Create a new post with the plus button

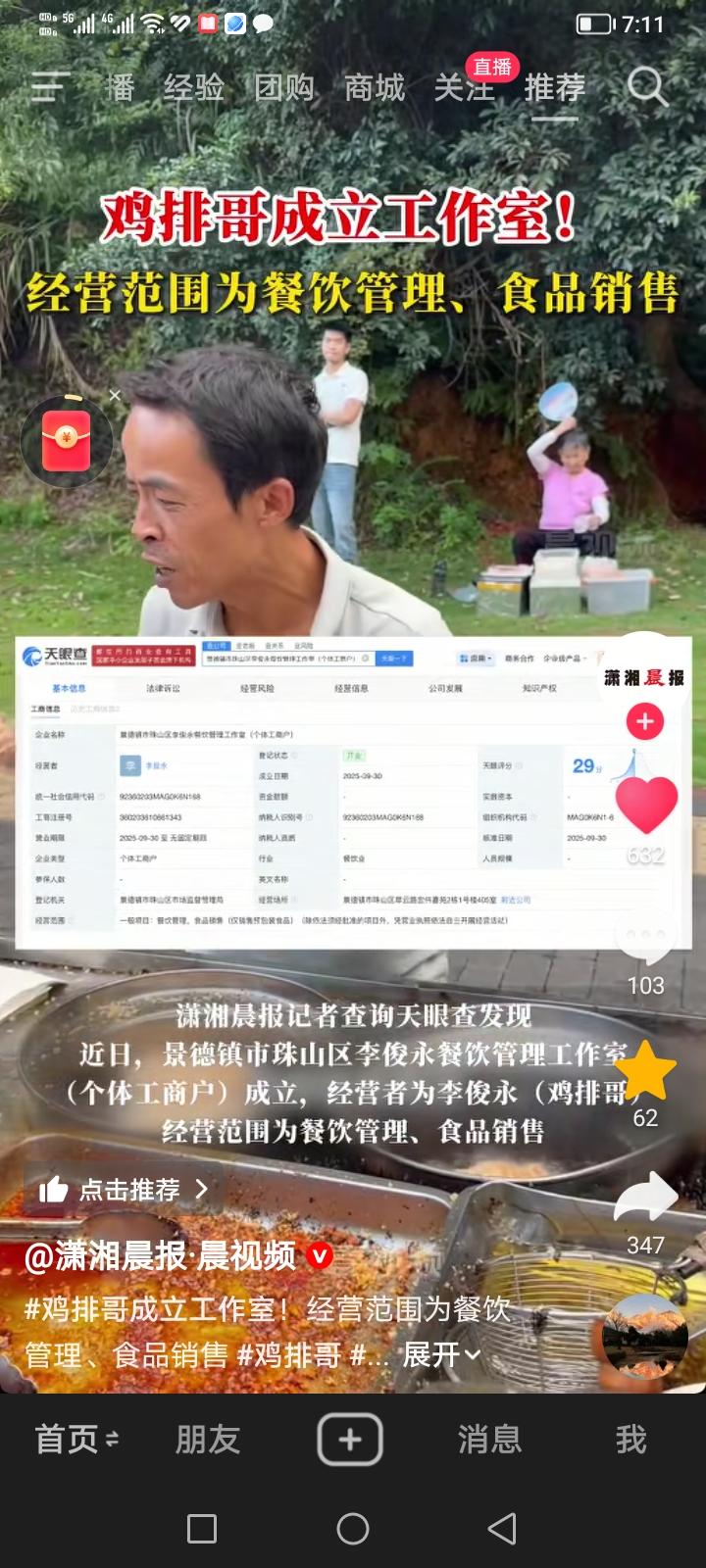350,1440
